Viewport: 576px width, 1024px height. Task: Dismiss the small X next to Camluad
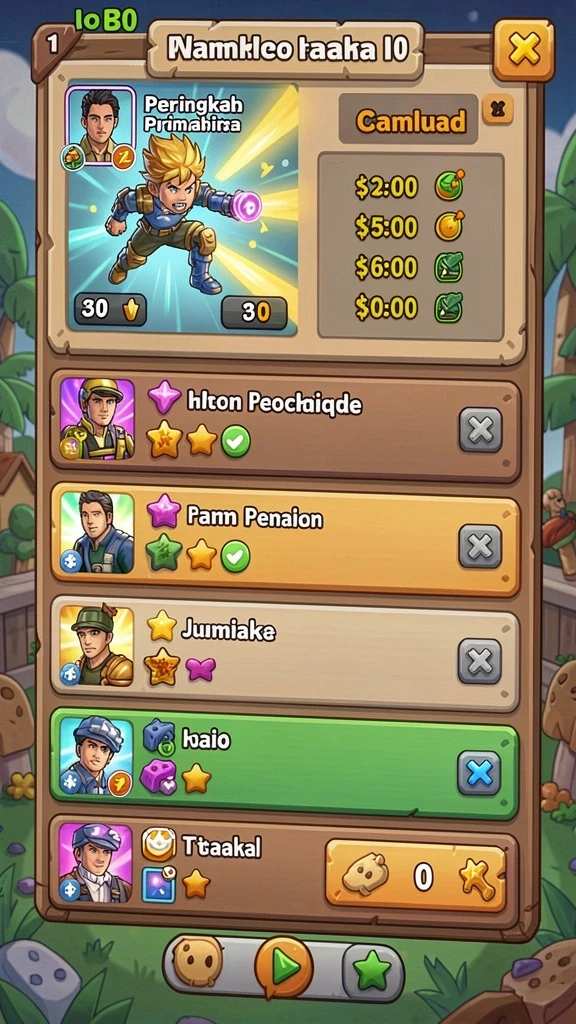497,109
